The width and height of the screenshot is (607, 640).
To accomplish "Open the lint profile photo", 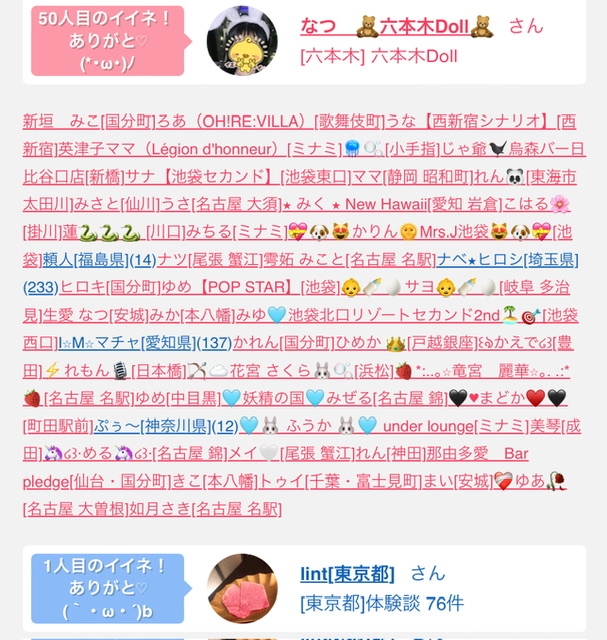I will 242,589.
